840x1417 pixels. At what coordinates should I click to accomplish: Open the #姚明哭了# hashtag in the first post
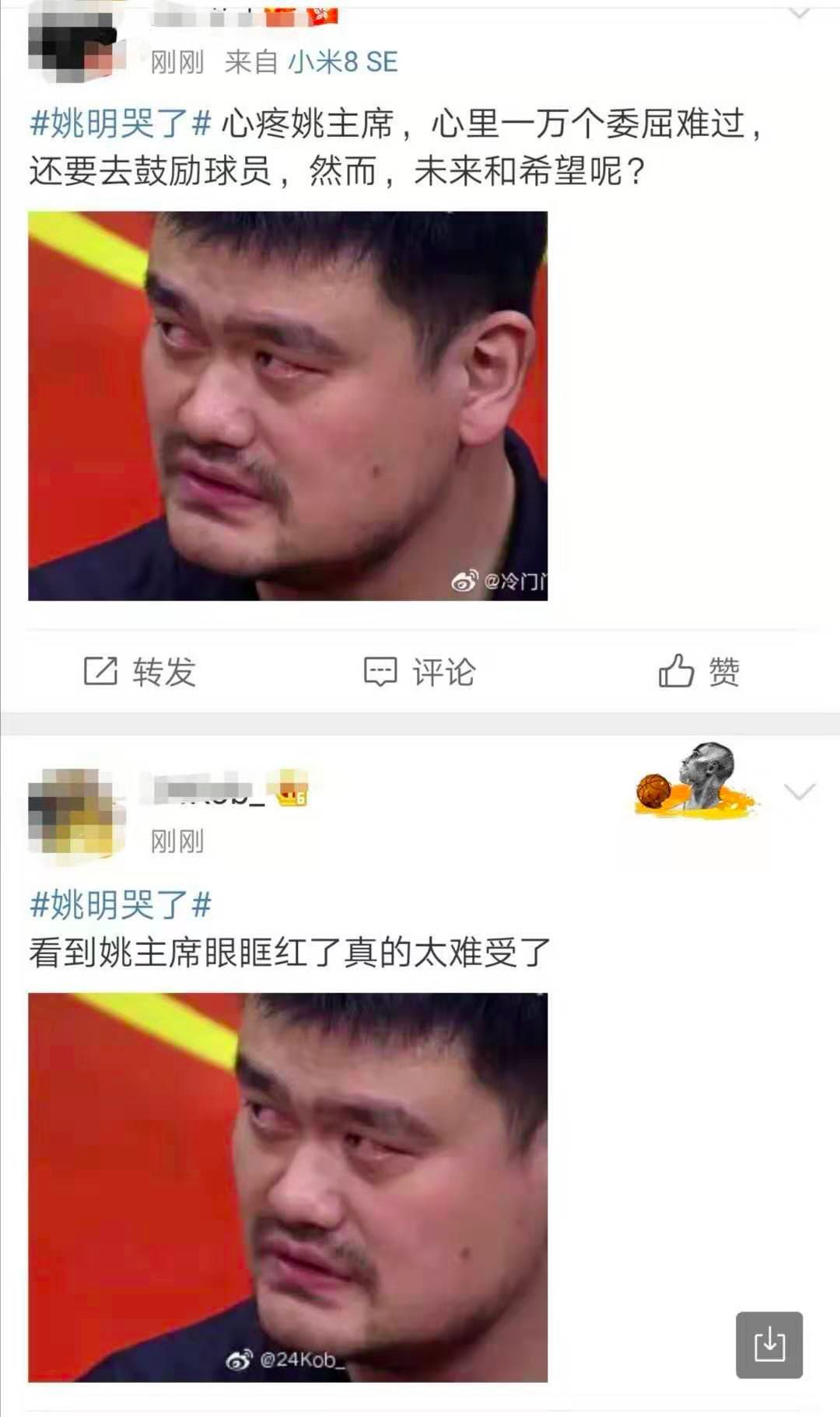click(x=121, y=124)
